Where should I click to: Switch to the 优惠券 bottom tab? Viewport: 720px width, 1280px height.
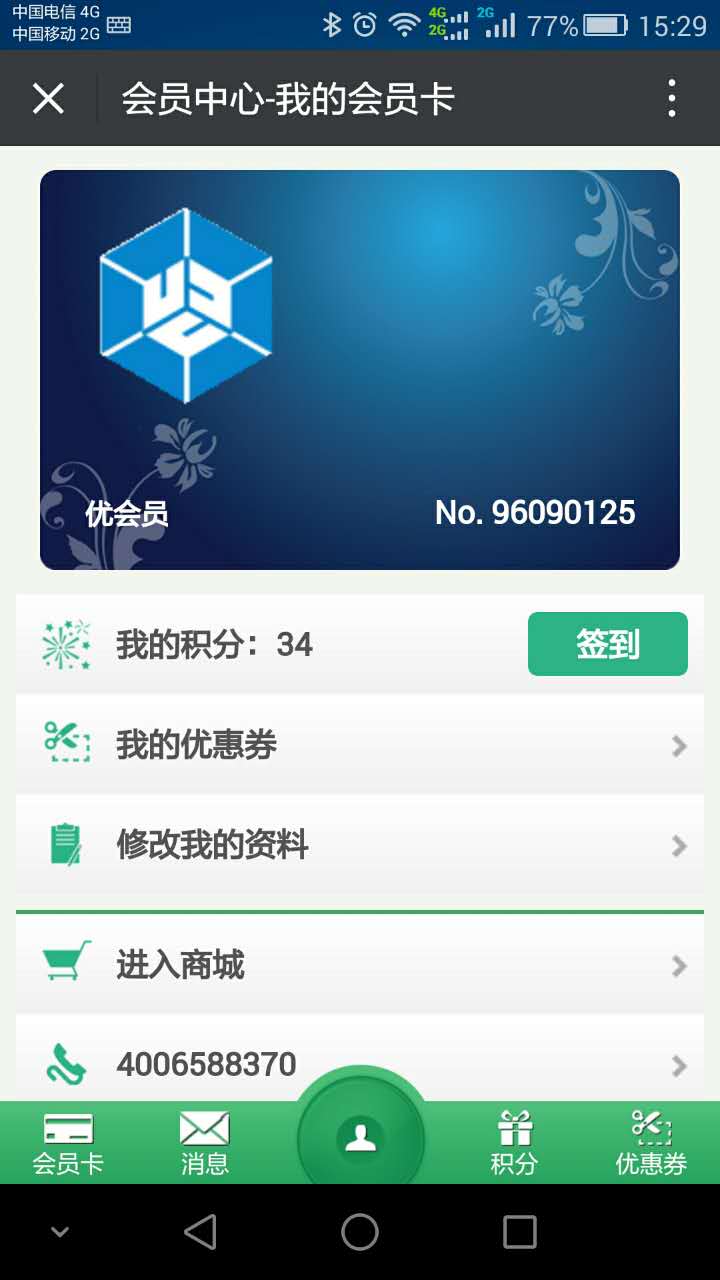[x=651, y=1143]
